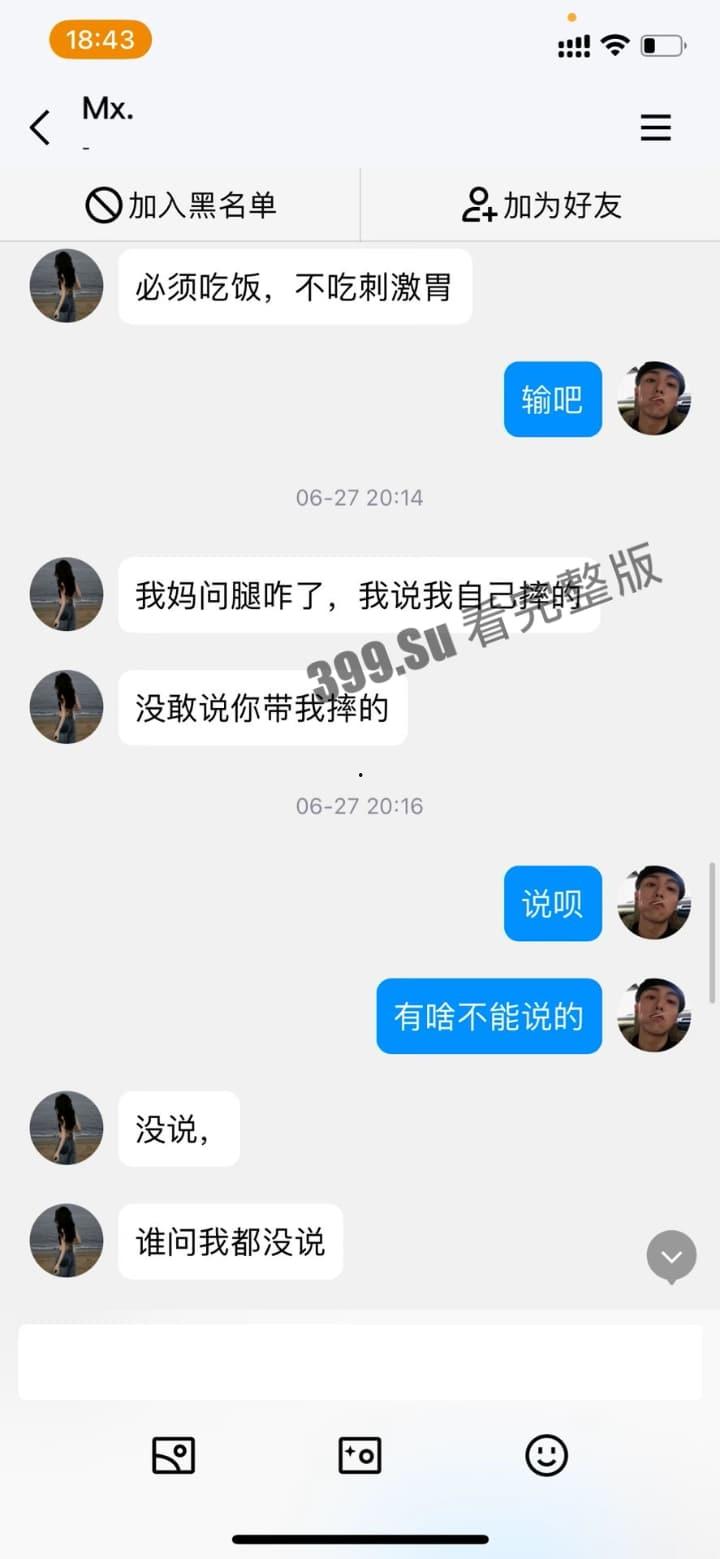This screenshot has width=720, height=1559.
Task: Open the camera capture icon
Action: tap(359, 1455)
